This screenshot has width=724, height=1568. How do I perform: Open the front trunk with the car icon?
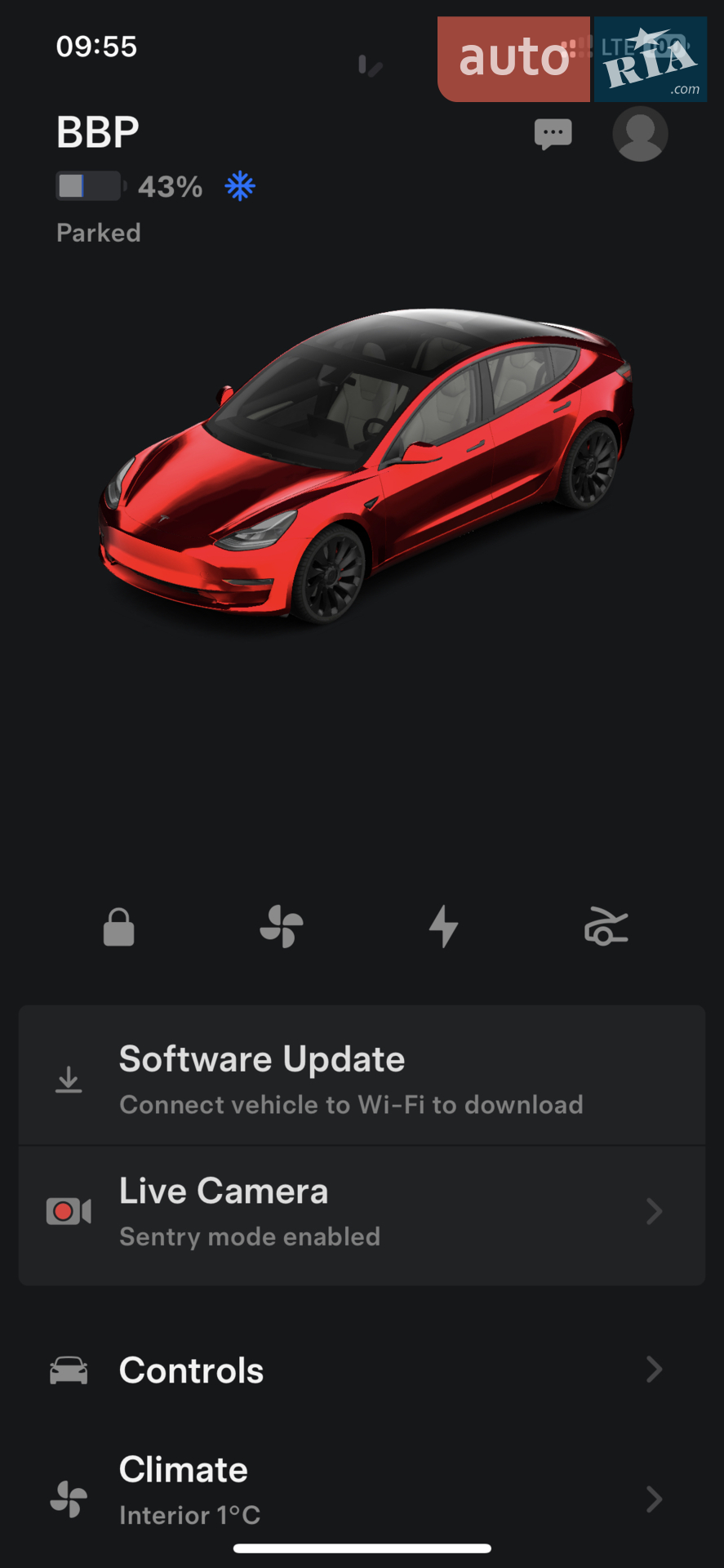click(606, 927)
